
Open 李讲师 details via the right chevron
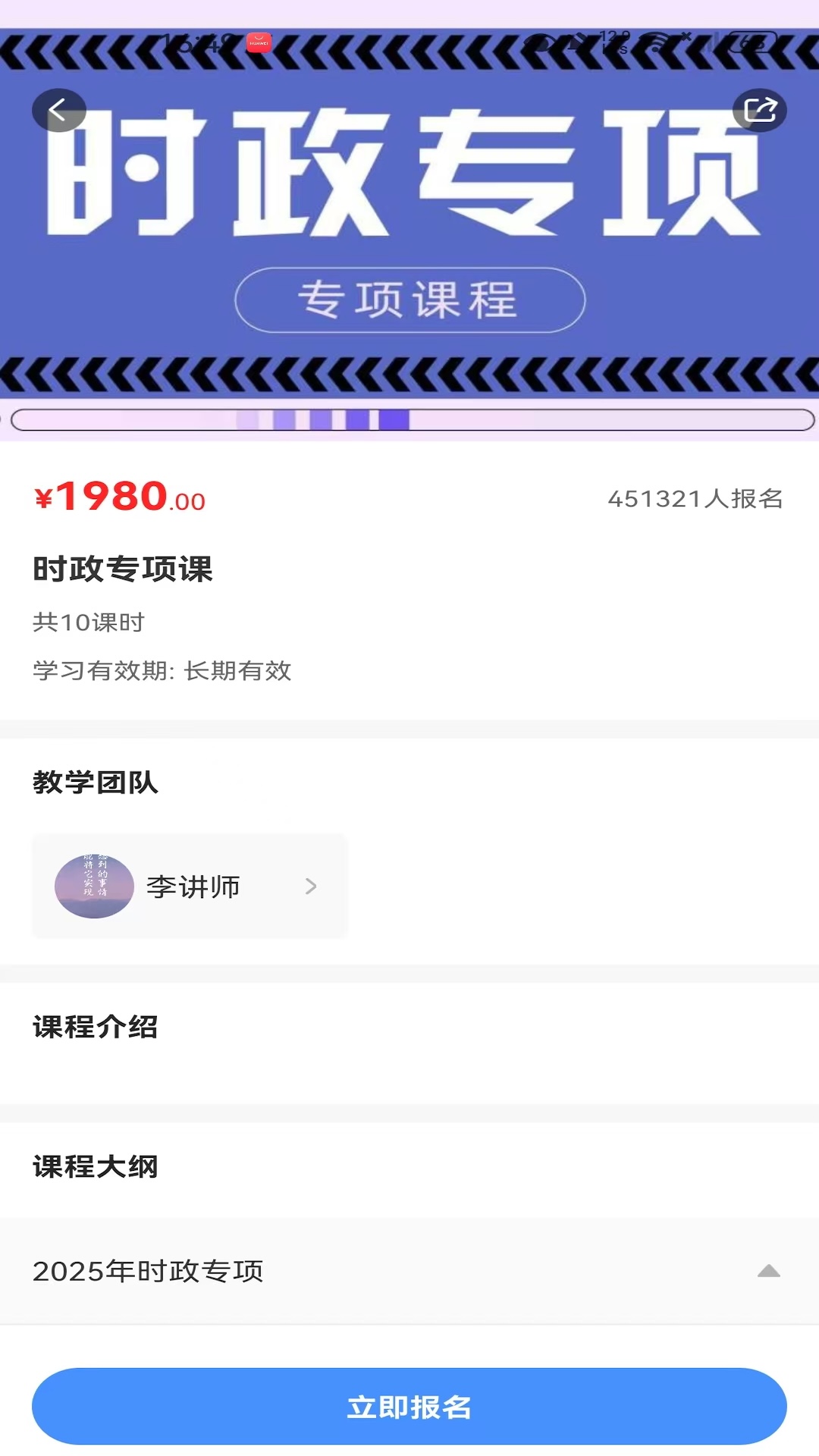(311, 886)
